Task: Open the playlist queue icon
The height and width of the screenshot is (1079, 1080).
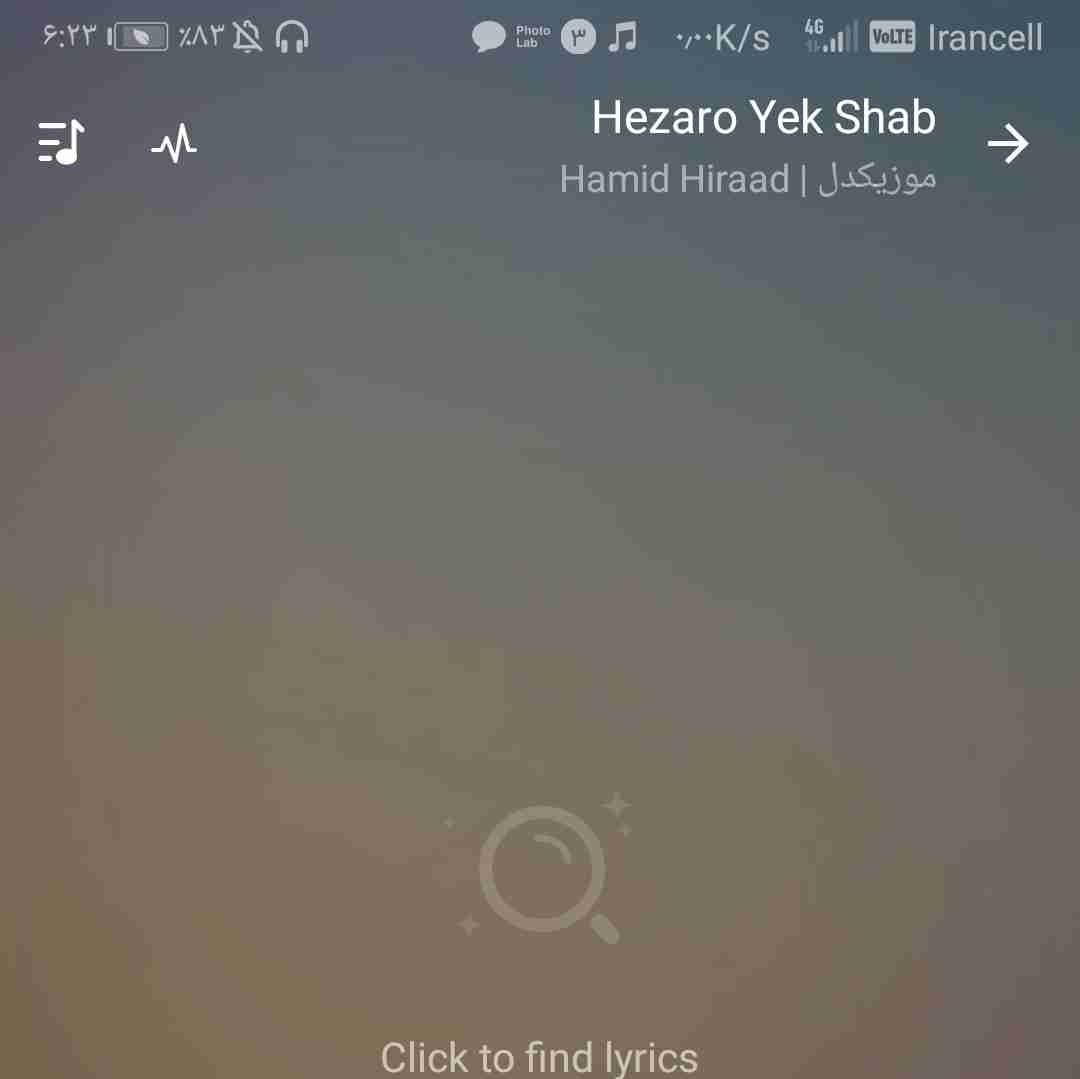Action: 62,143
